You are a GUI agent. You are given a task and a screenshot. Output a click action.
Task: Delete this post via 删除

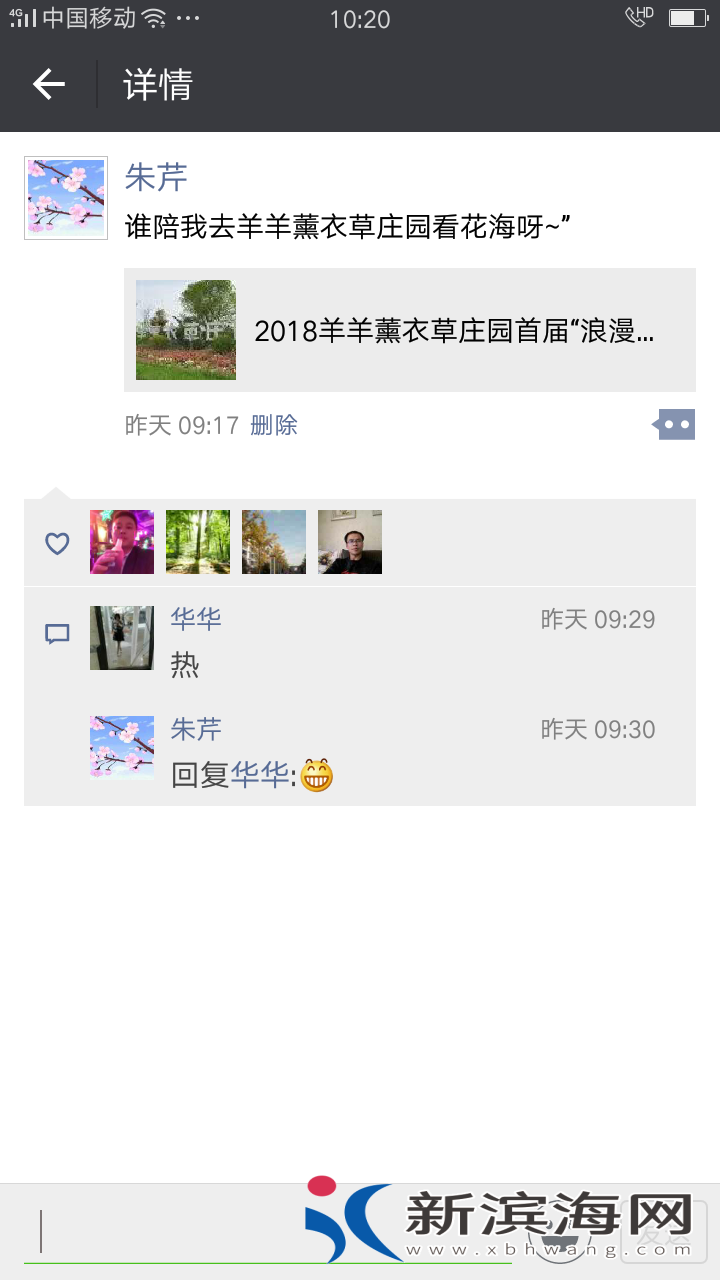coord(274,425)
